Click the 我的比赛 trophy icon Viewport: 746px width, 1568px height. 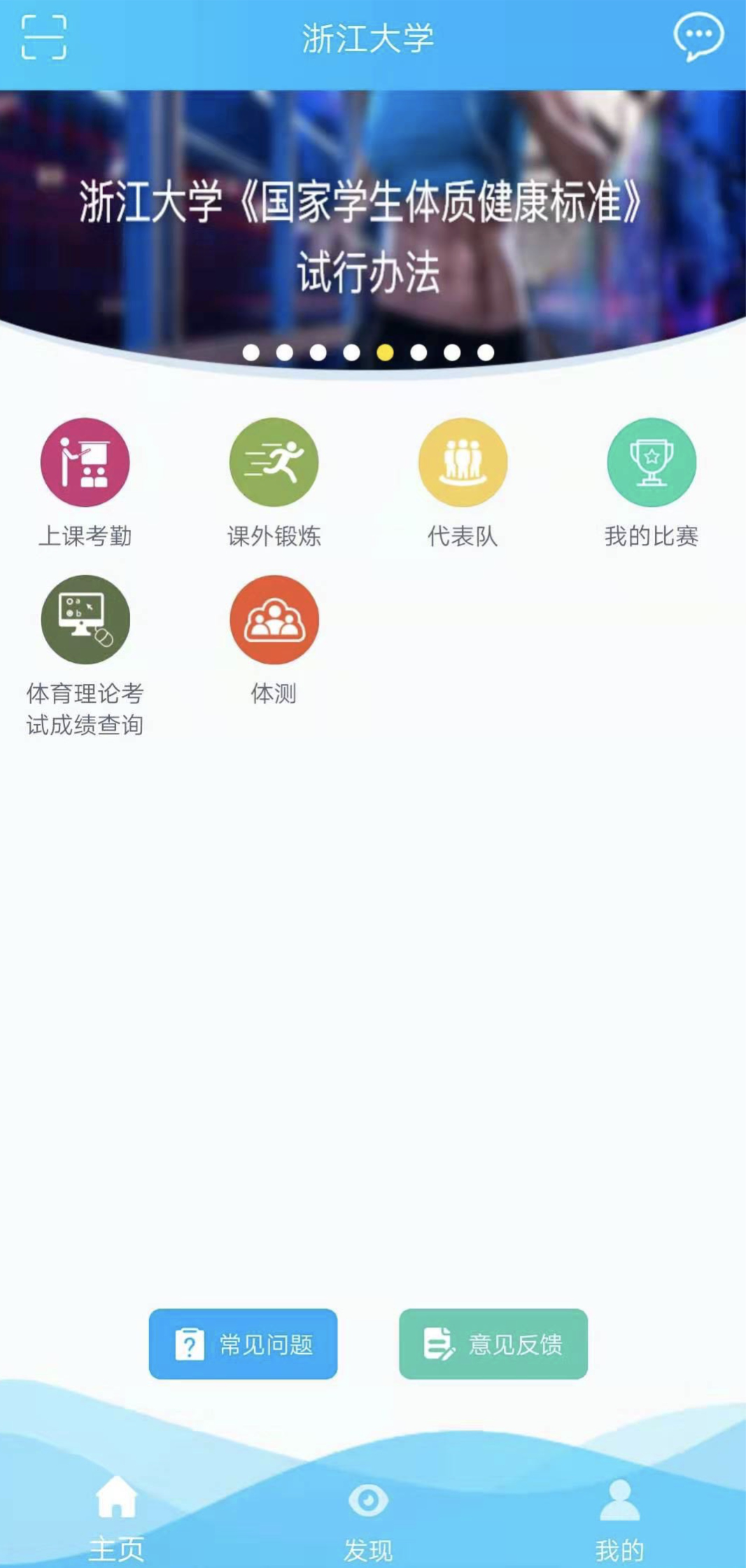tap(652, 462)
